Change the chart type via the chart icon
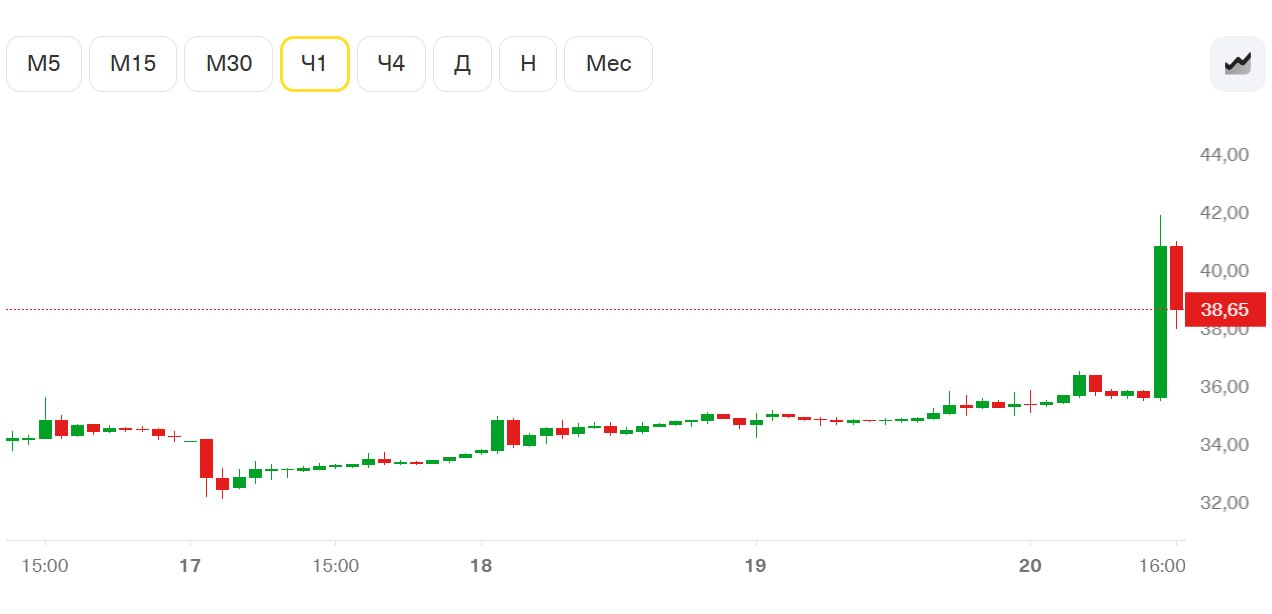 pyautogui.click(x=1238, y=64)
